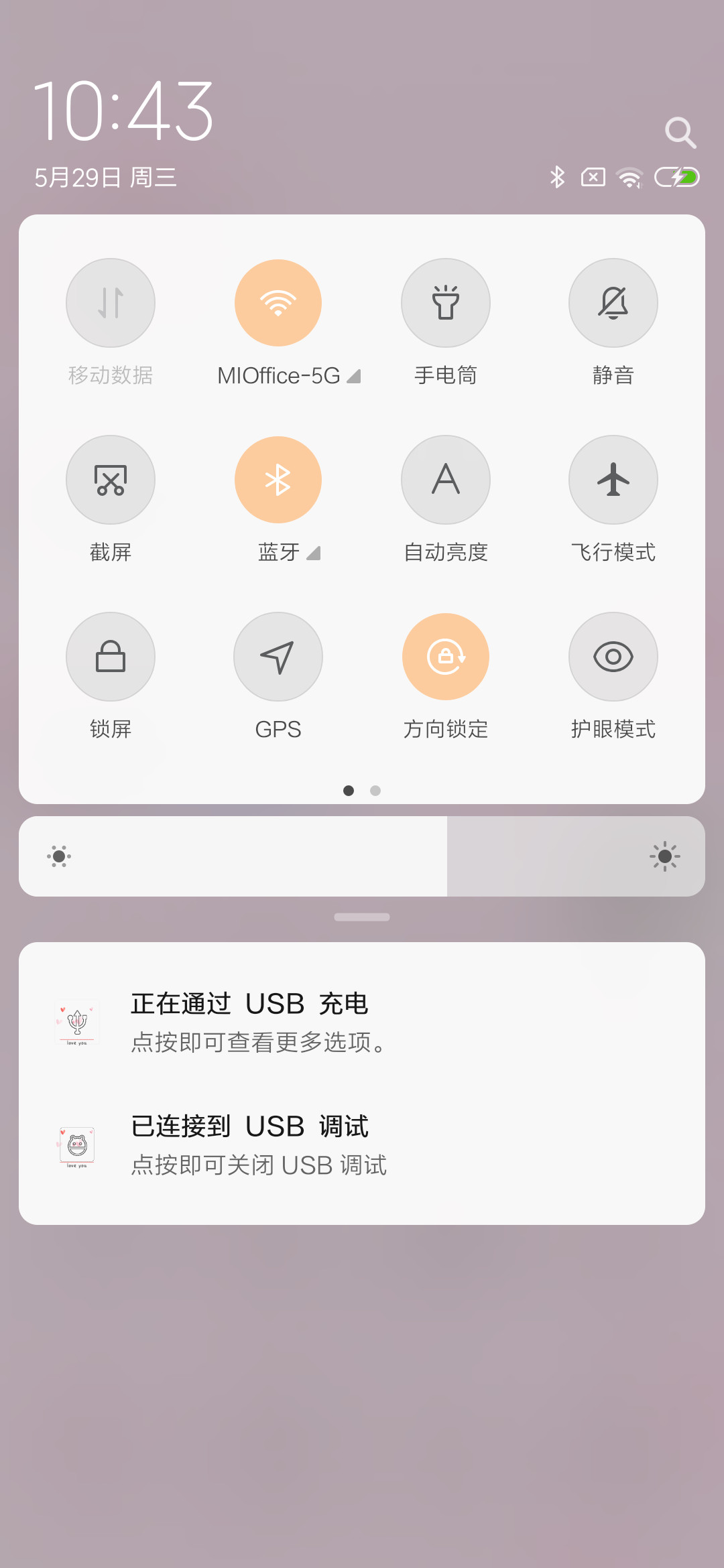Screen dimensions: 724x1568
Task: Tap 锁屏 to lock the screen
Action: (x=111, y=657)
